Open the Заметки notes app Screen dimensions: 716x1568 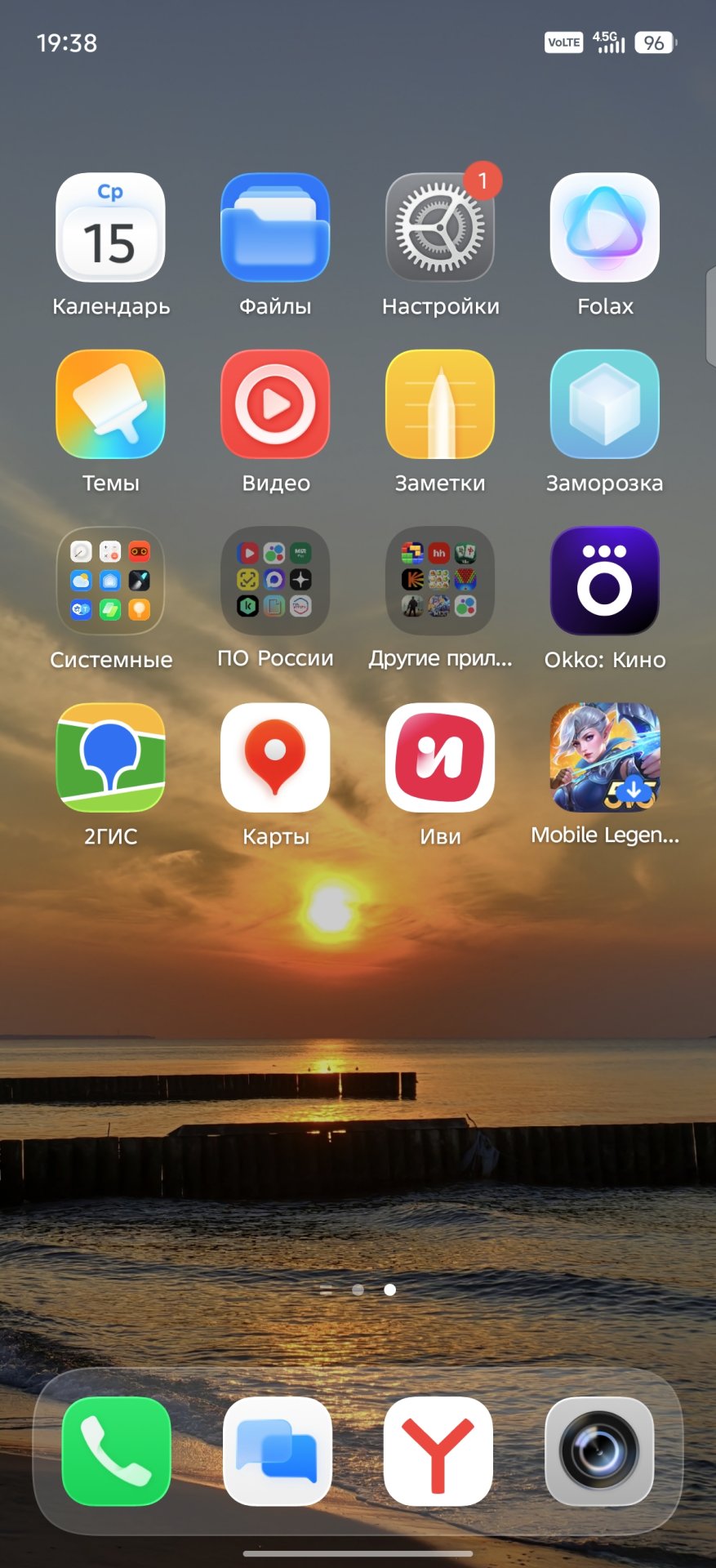coord(440,404)
